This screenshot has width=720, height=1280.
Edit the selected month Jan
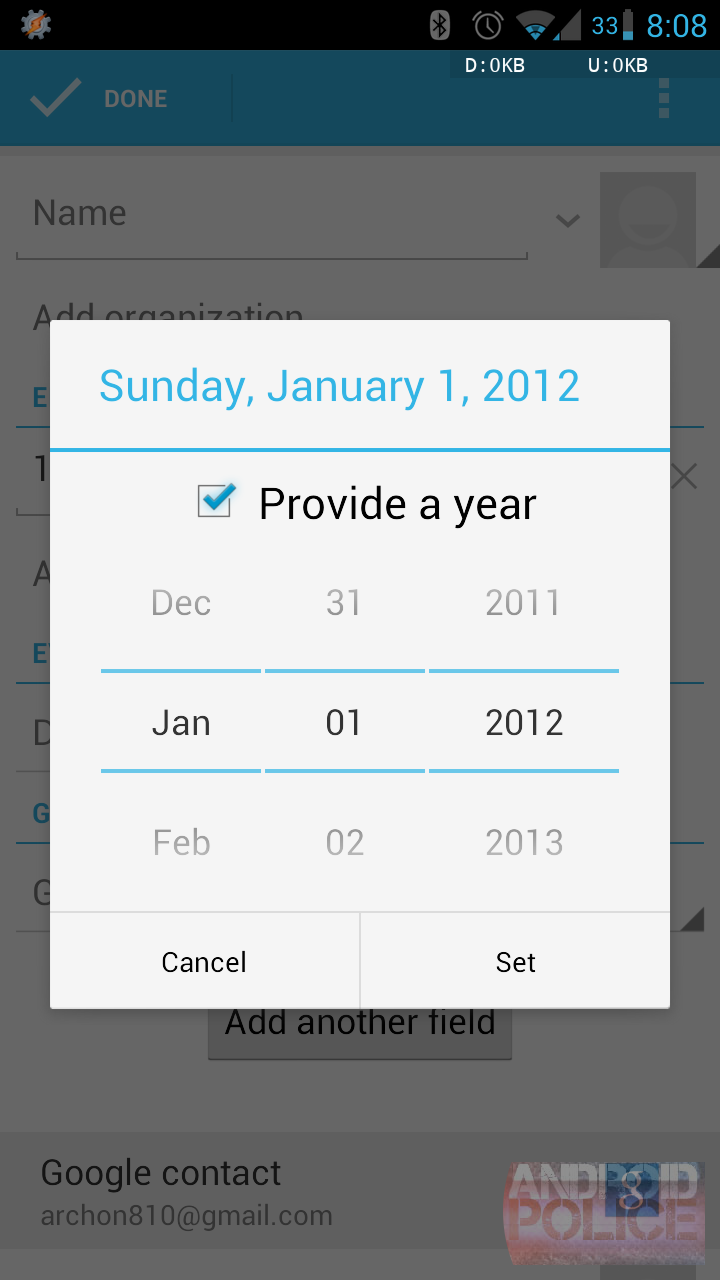coord(181,723)
